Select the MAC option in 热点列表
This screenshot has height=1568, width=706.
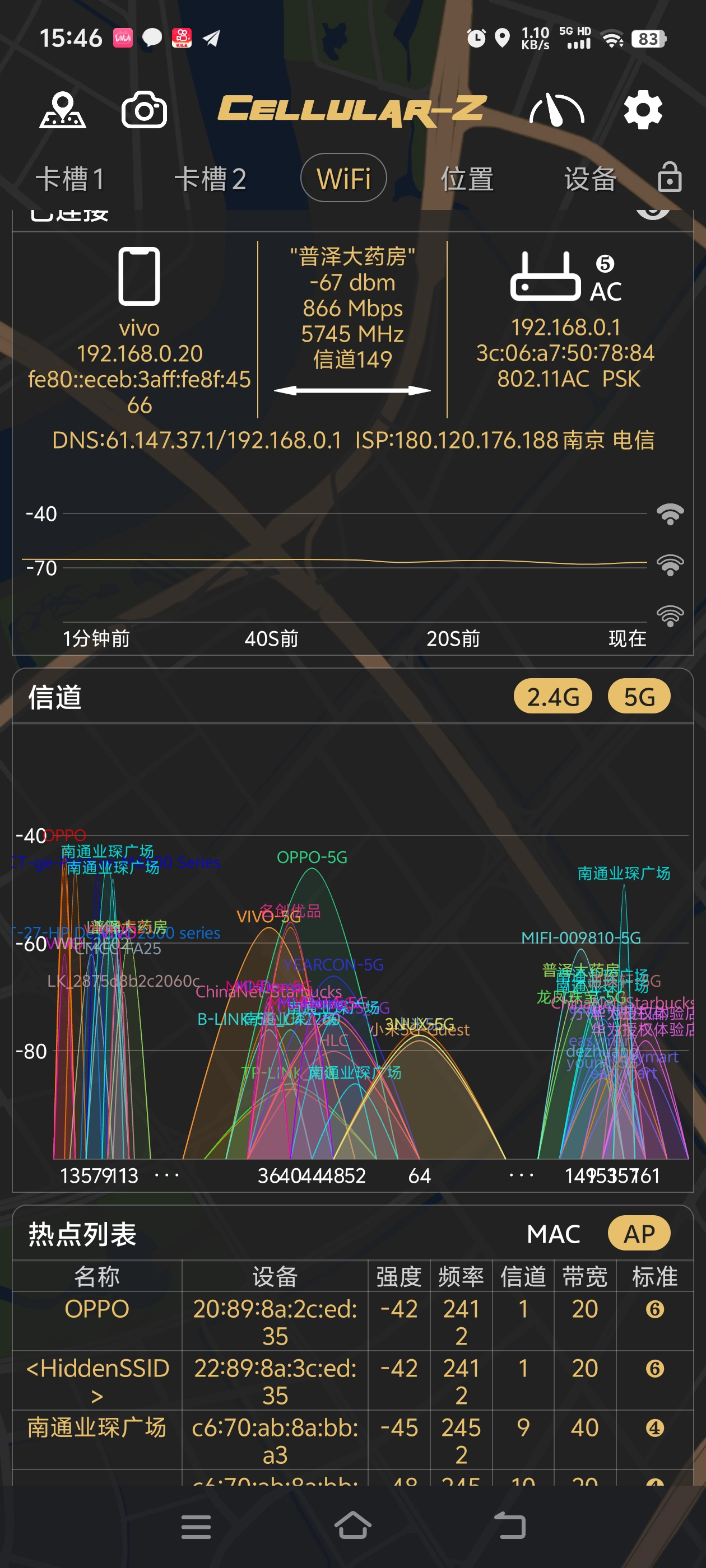click(553, 1234)
